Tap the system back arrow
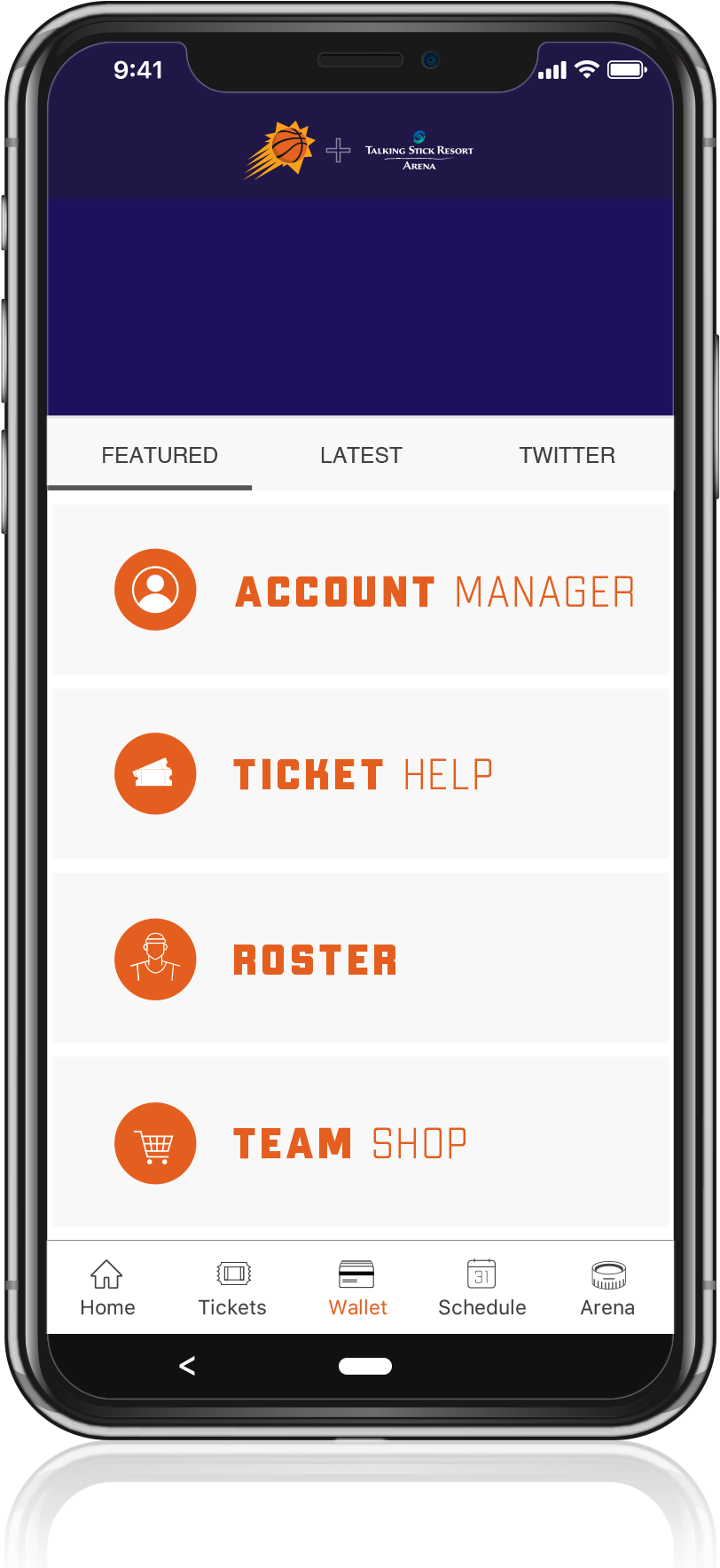The image size is (720, 1568). tap(187, 1366)
